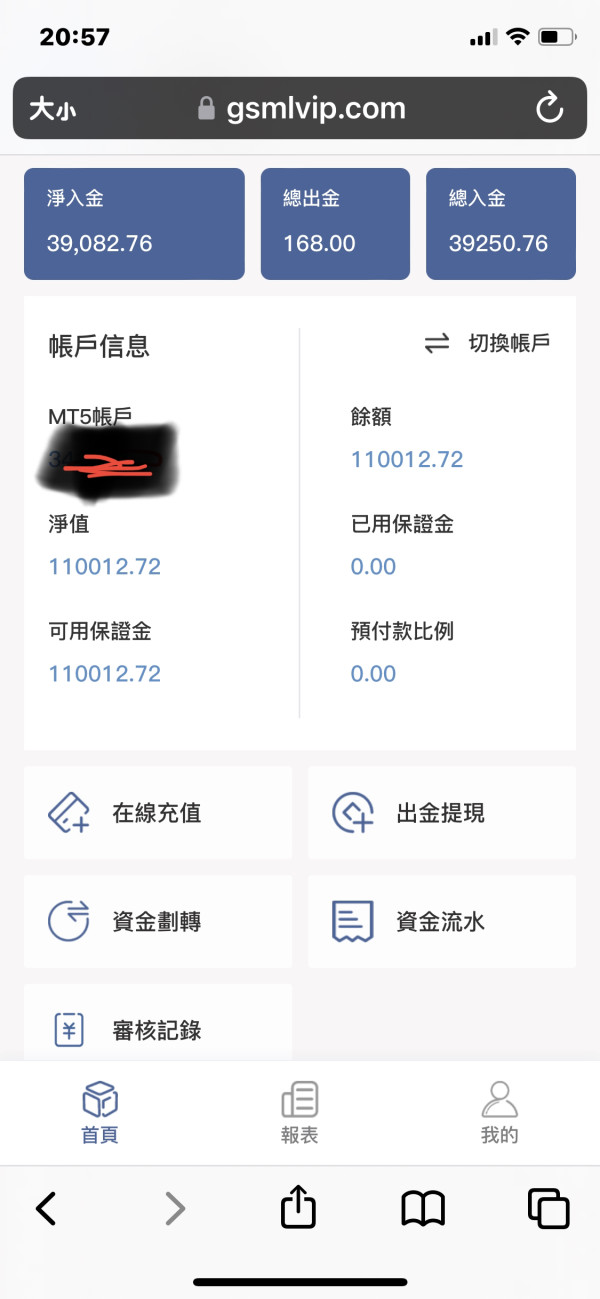This screenshot has height=1299, width=600.
Task: Open Safari bookmarks
Action: [423, 1210]
